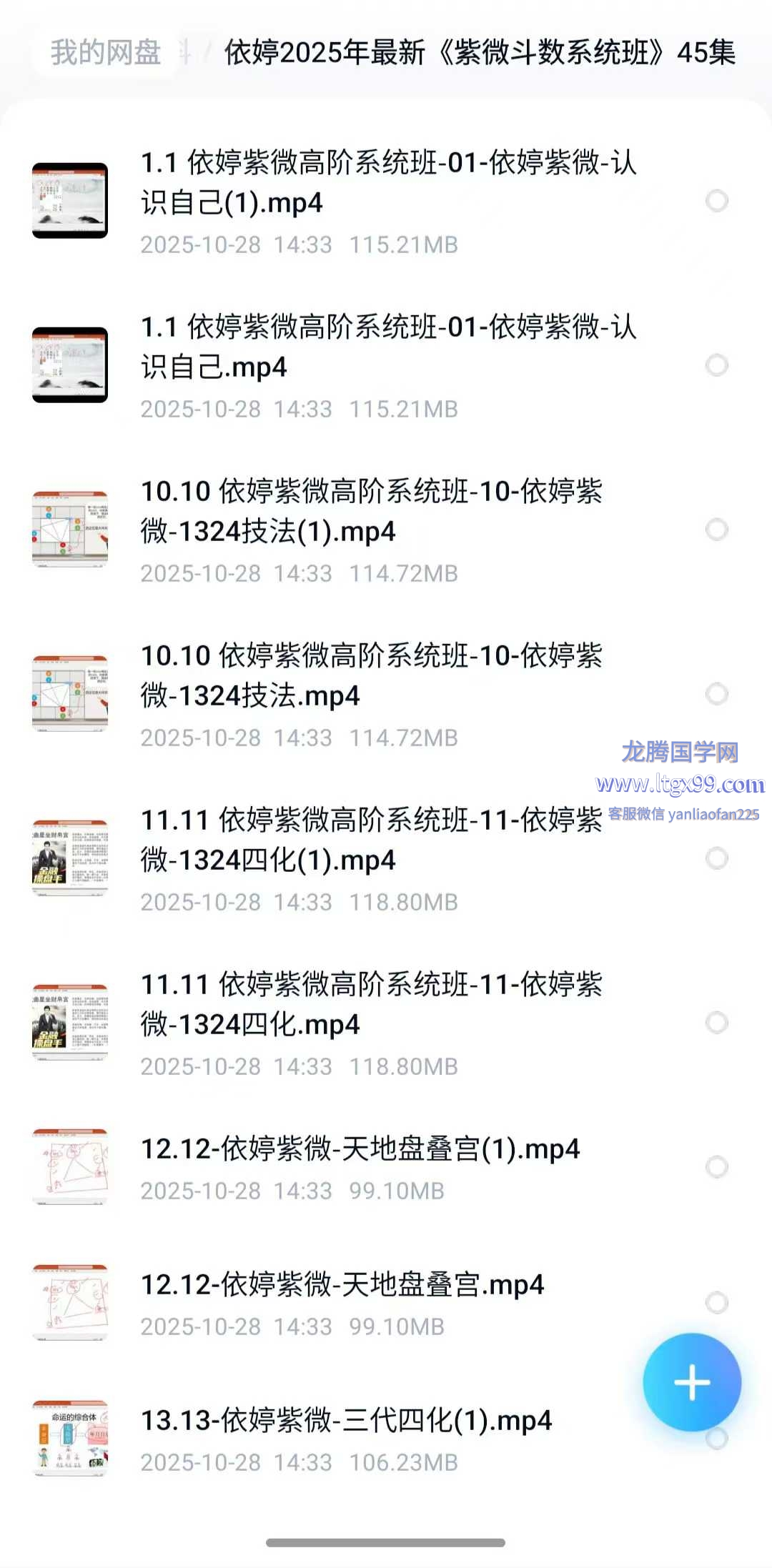
Task: Open 13.13 三代四化(1).mp4 video
Action: coord(346,1421)
